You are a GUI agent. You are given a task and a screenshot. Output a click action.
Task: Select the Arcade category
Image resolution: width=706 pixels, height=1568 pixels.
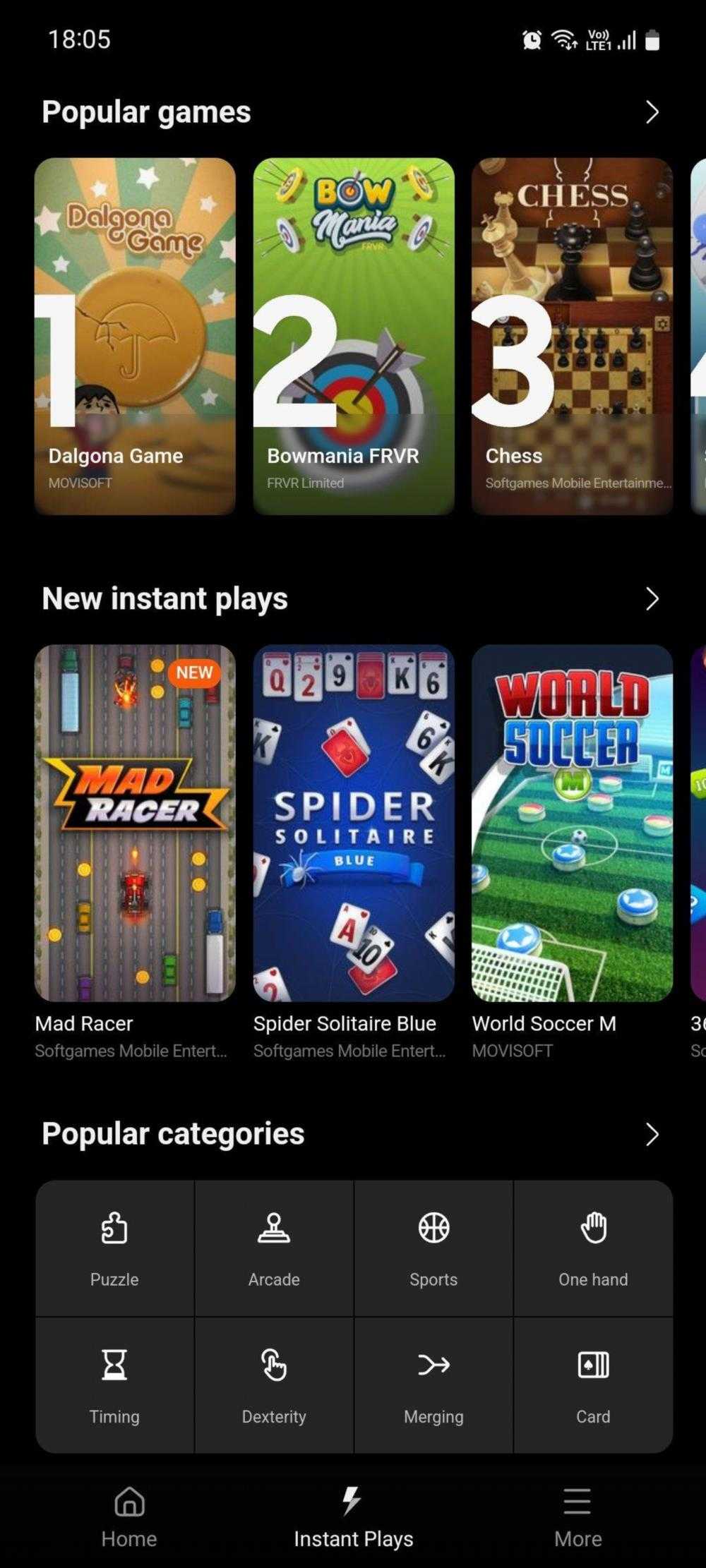pos(274,1248)
